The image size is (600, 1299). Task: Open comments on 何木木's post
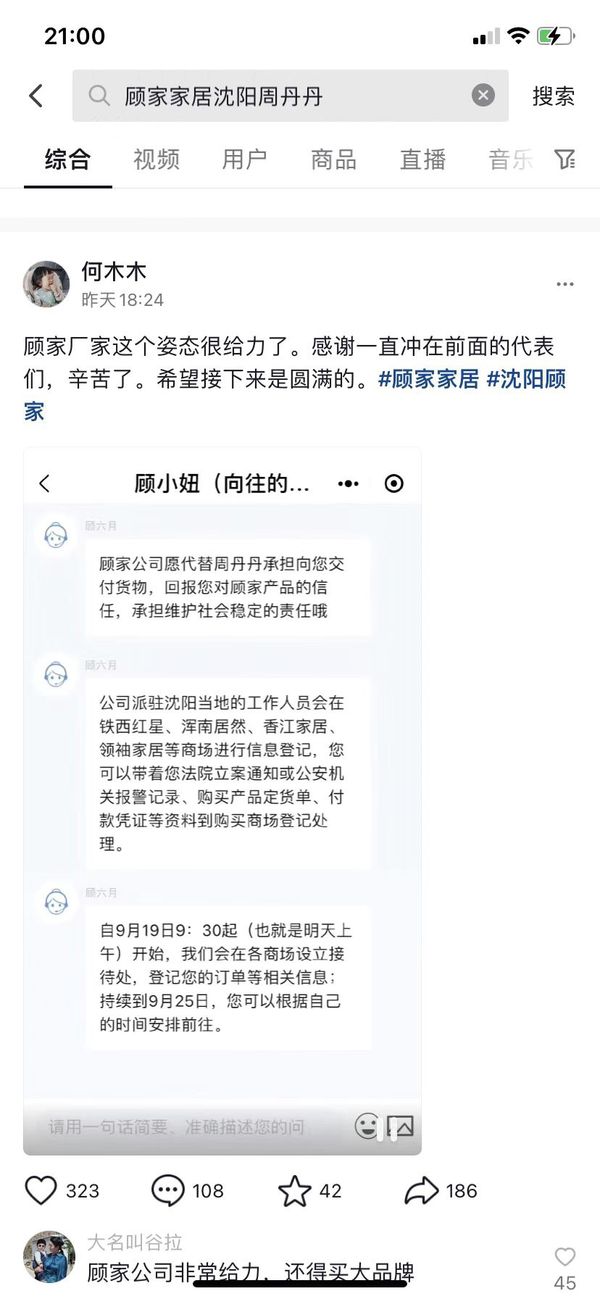click(168, 1190)
